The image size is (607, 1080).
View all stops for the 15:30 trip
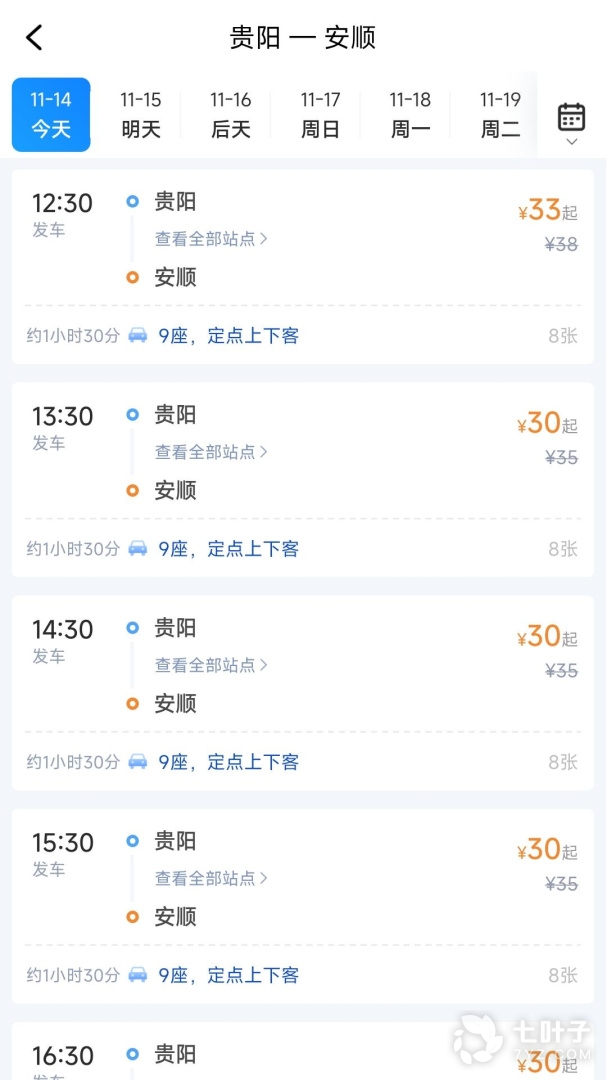[x=211, y=878]
